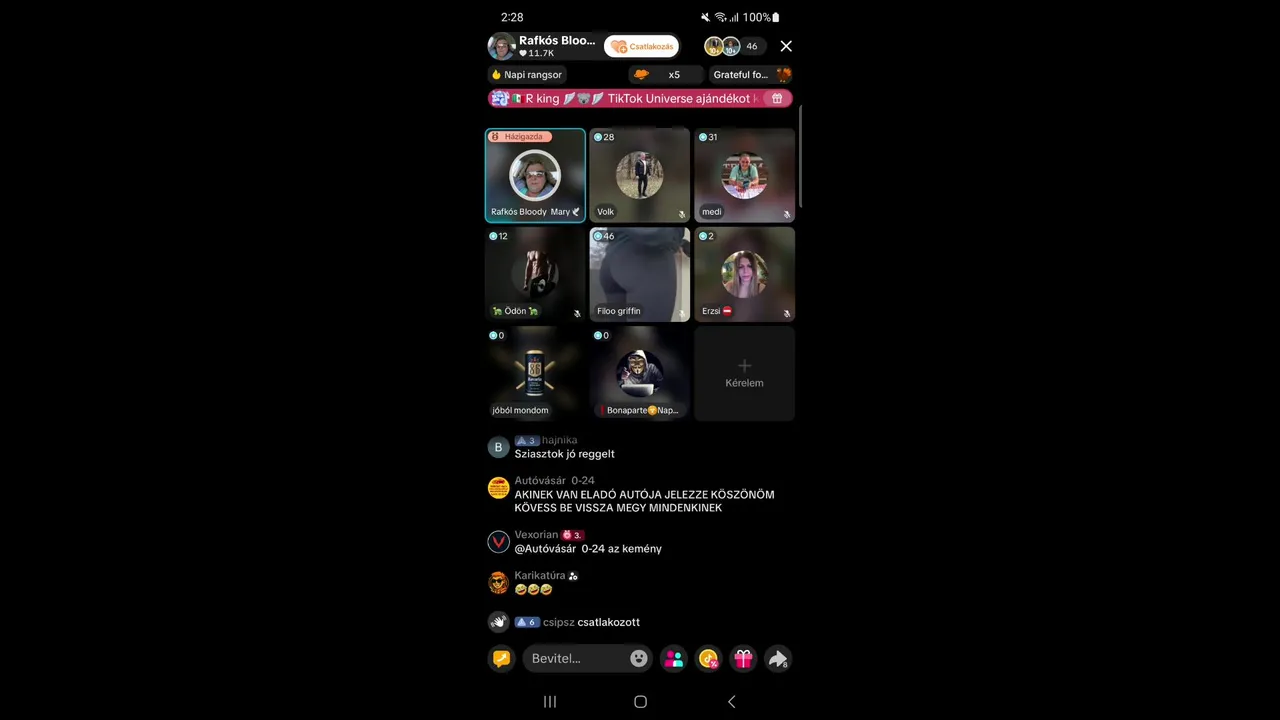Open the guests icon in bottom bar
Screen dimensions: 1280x720
674,658
